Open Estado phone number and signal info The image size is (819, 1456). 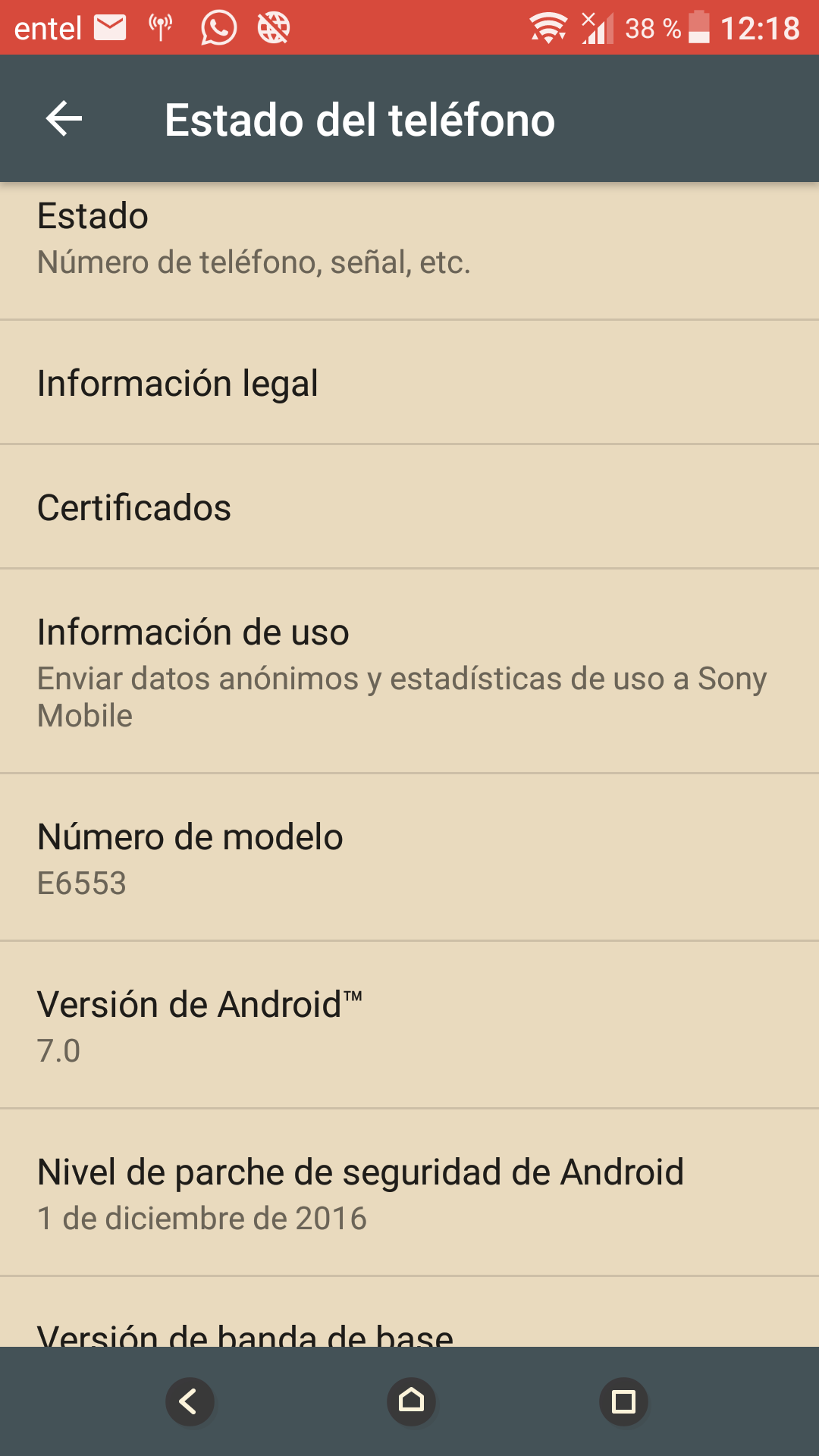pos(409,239)
